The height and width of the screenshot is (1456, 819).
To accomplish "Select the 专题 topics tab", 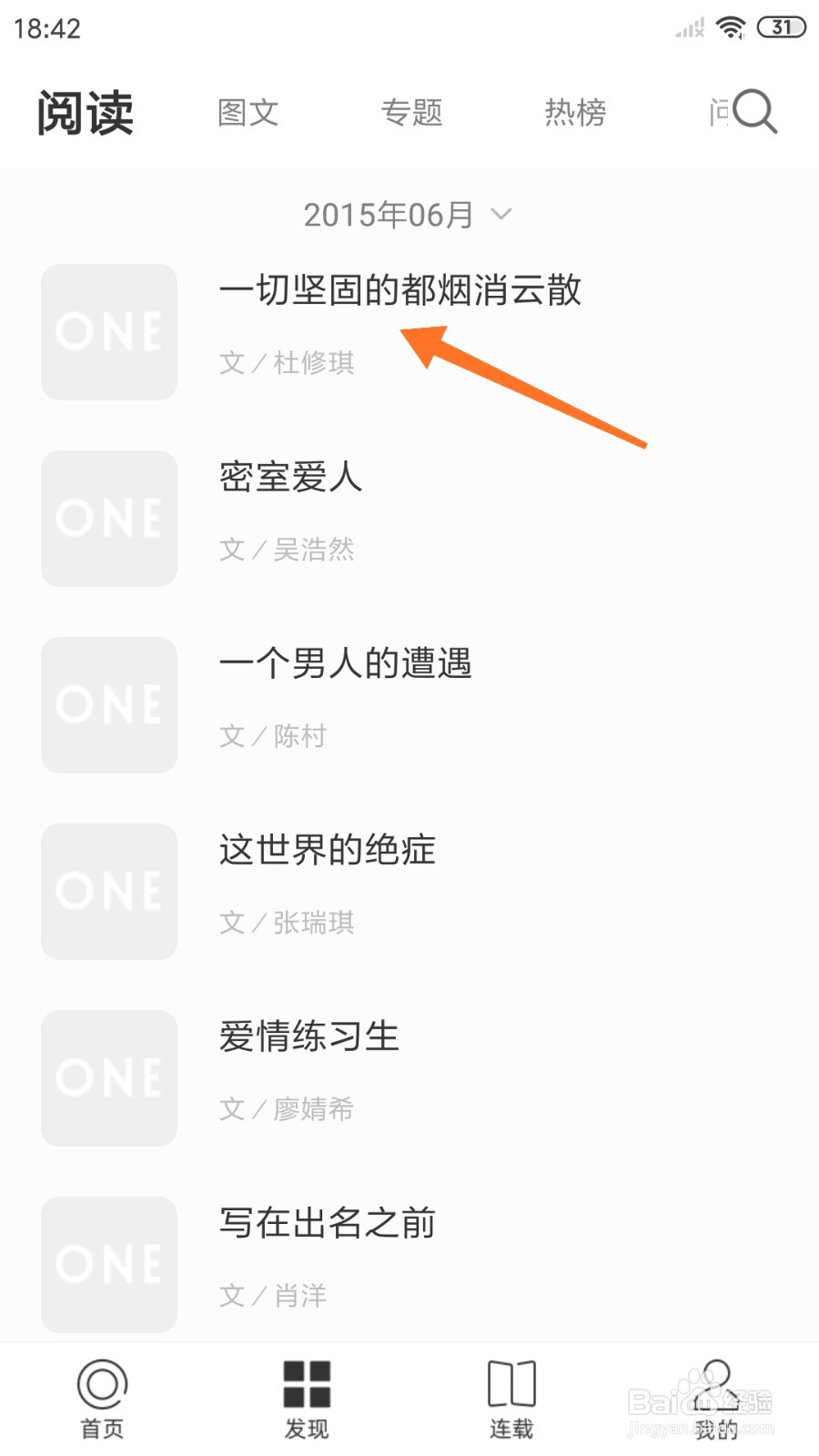I will click(x=411, y=112).
